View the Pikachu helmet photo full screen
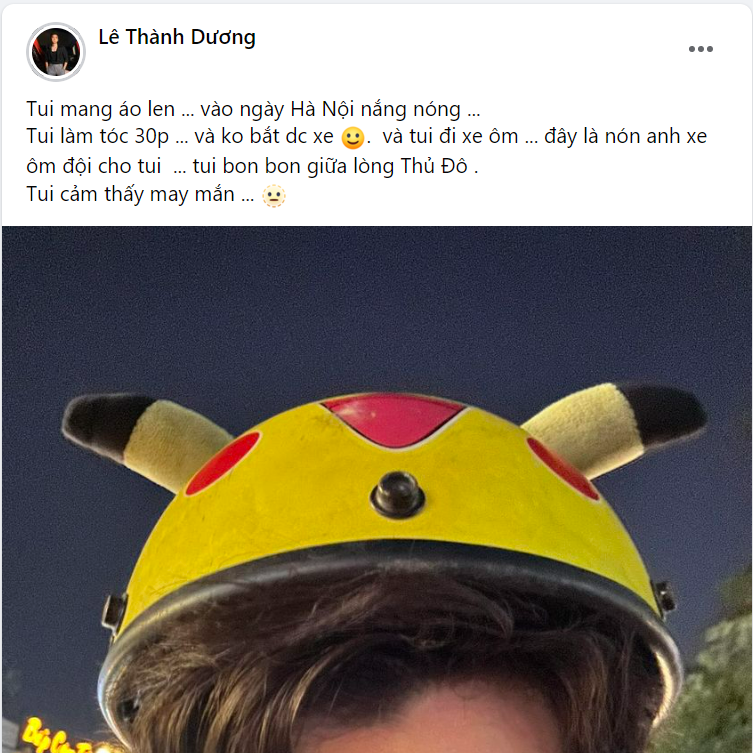Viewport: 753px width, 753px height. point(376,490)
